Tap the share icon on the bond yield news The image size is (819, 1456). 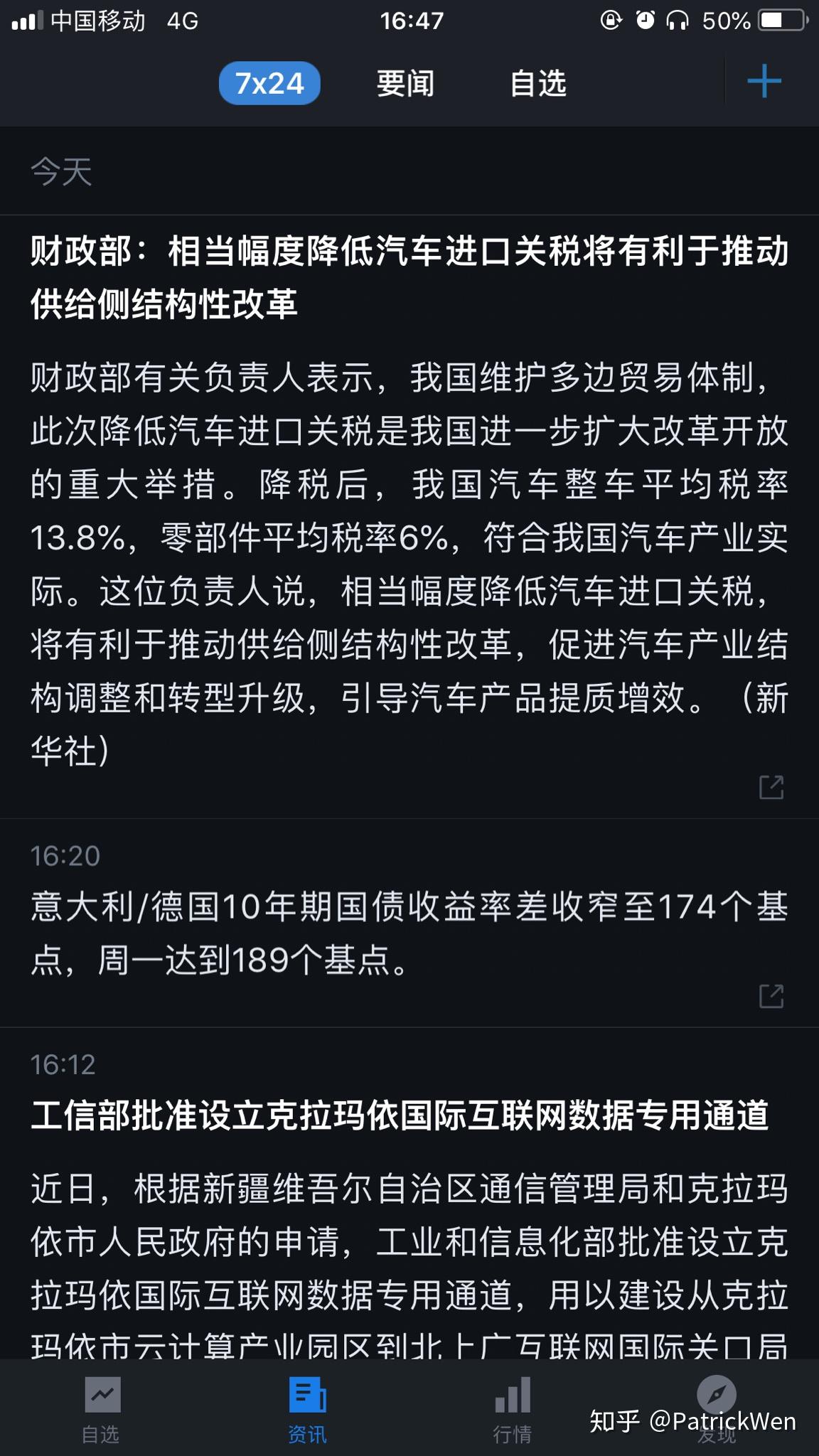[771, 998]
